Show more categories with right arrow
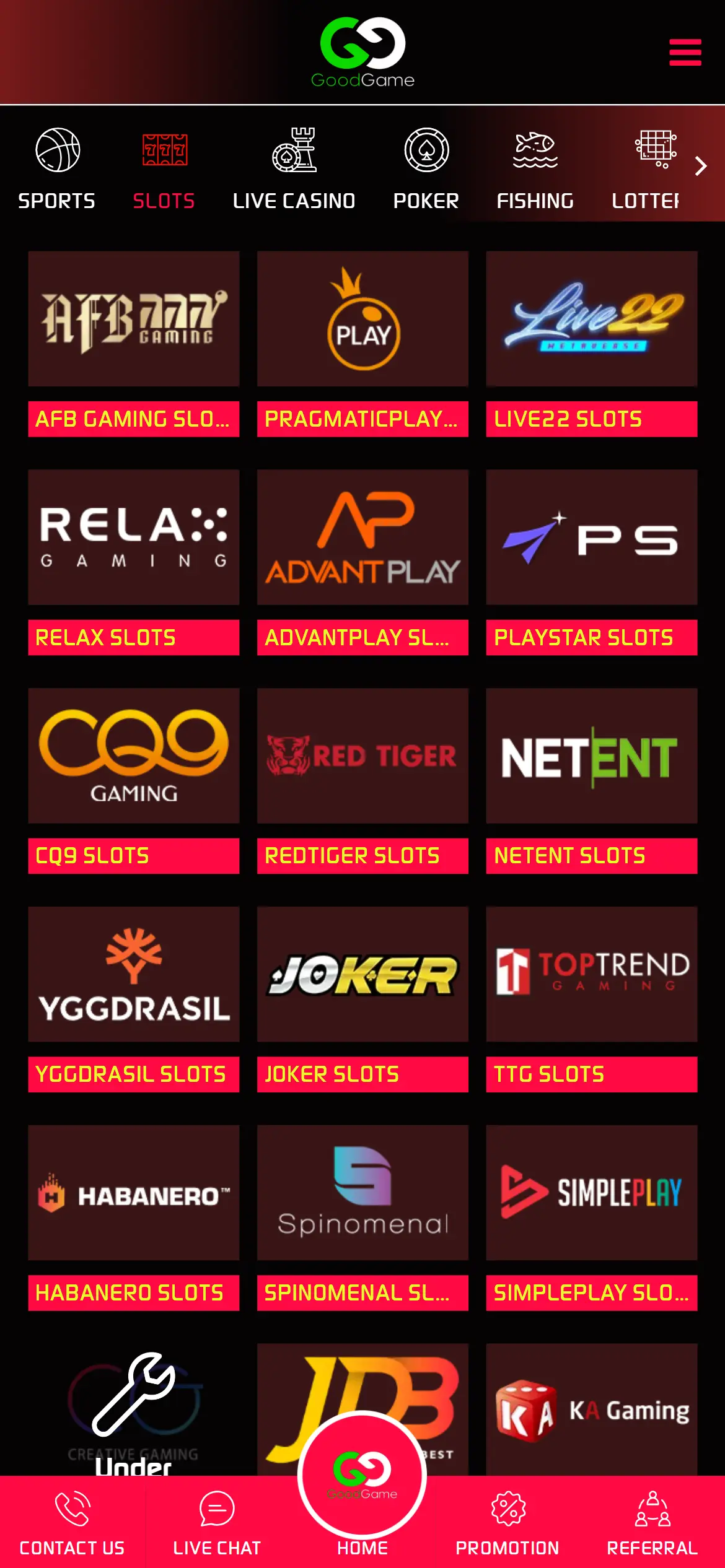Viewport: 725px width, 1568px height. 701,166
